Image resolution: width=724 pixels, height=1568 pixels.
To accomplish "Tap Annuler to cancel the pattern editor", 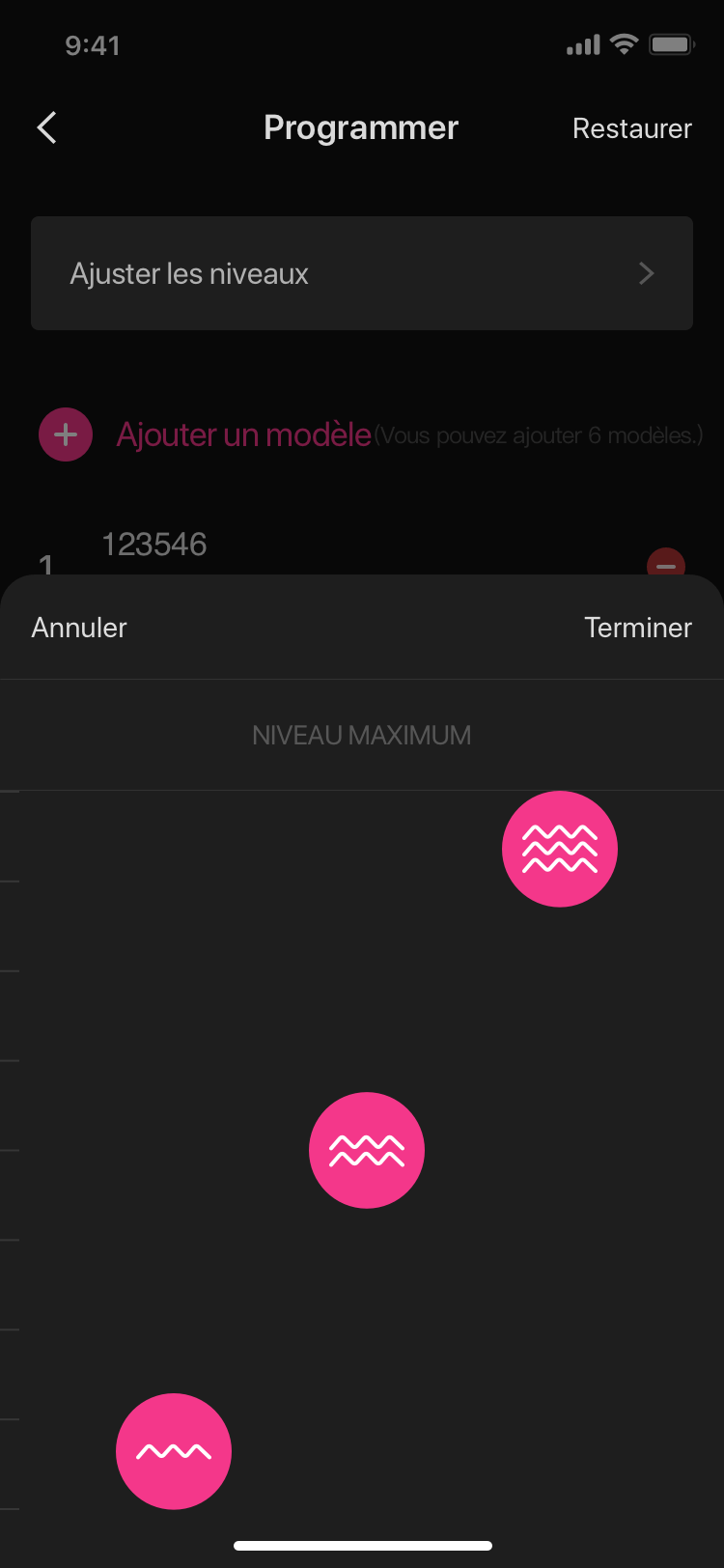I will (79, 627).
